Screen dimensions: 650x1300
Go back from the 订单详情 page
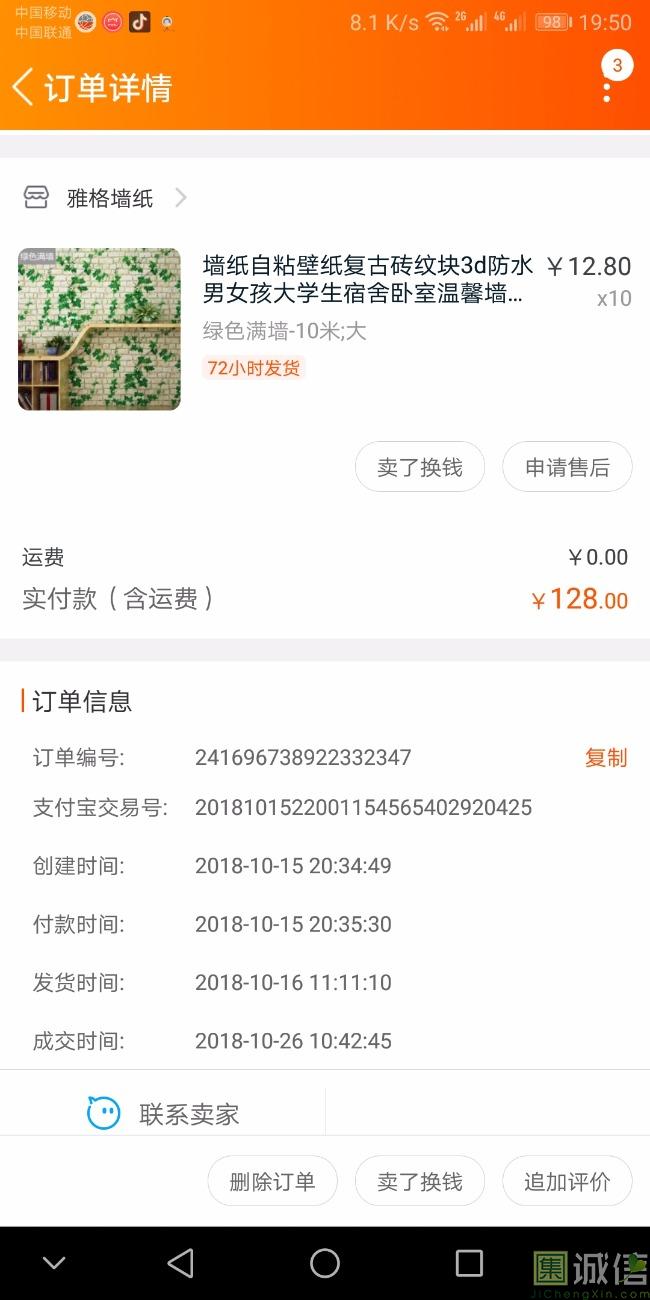click(24, 87)
